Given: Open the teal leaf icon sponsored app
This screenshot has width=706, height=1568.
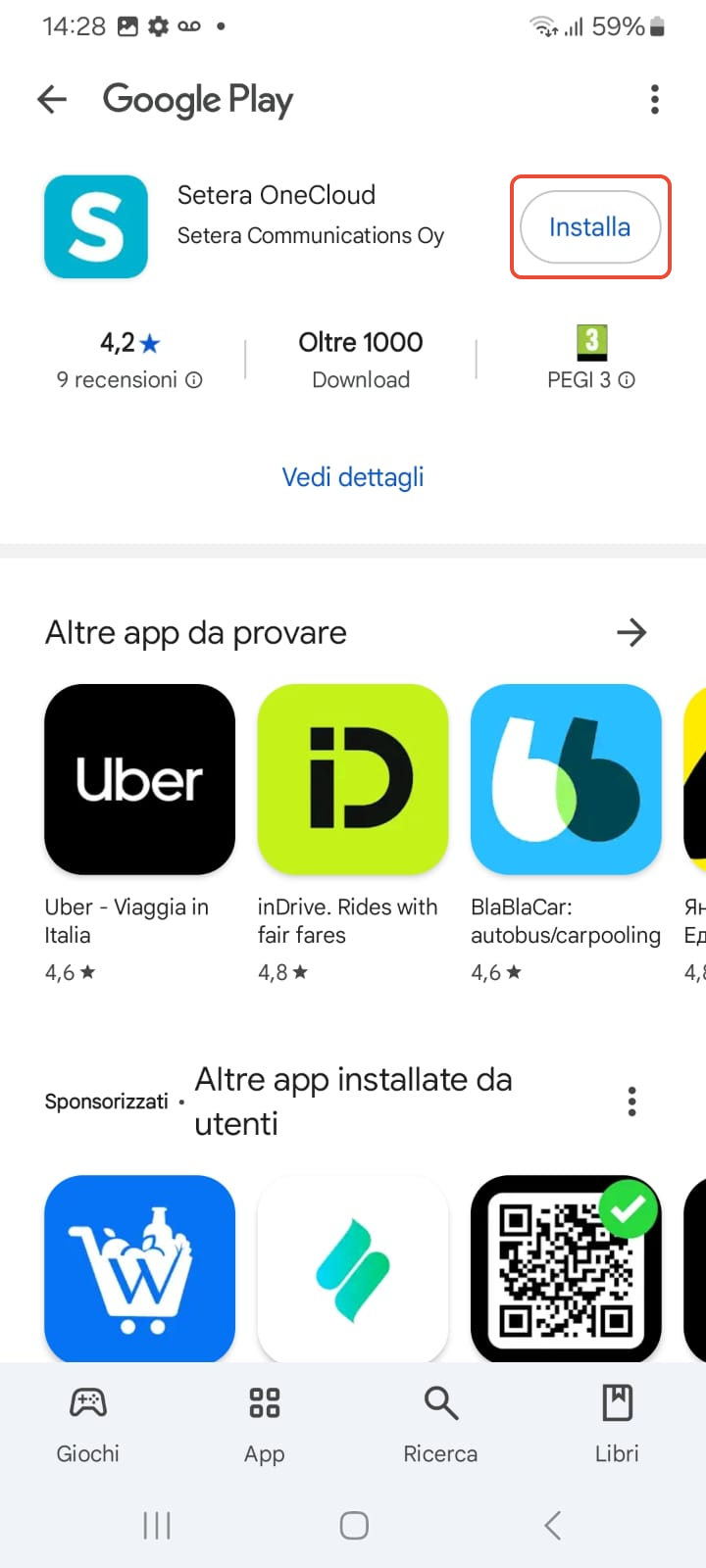Looking at the screenshot, I should (352, 1267).
